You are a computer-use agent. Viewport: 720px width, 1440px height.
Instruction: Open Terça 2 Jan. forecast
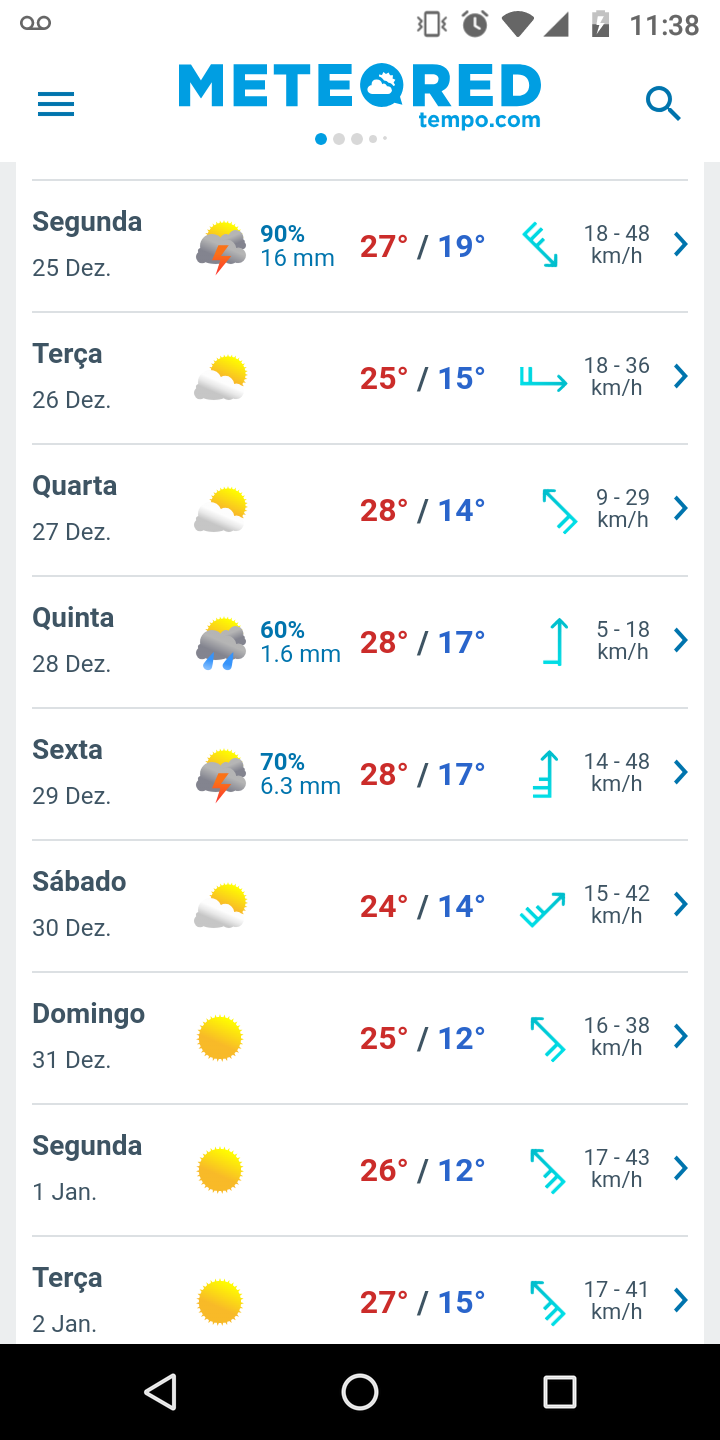coord(360,1299)
